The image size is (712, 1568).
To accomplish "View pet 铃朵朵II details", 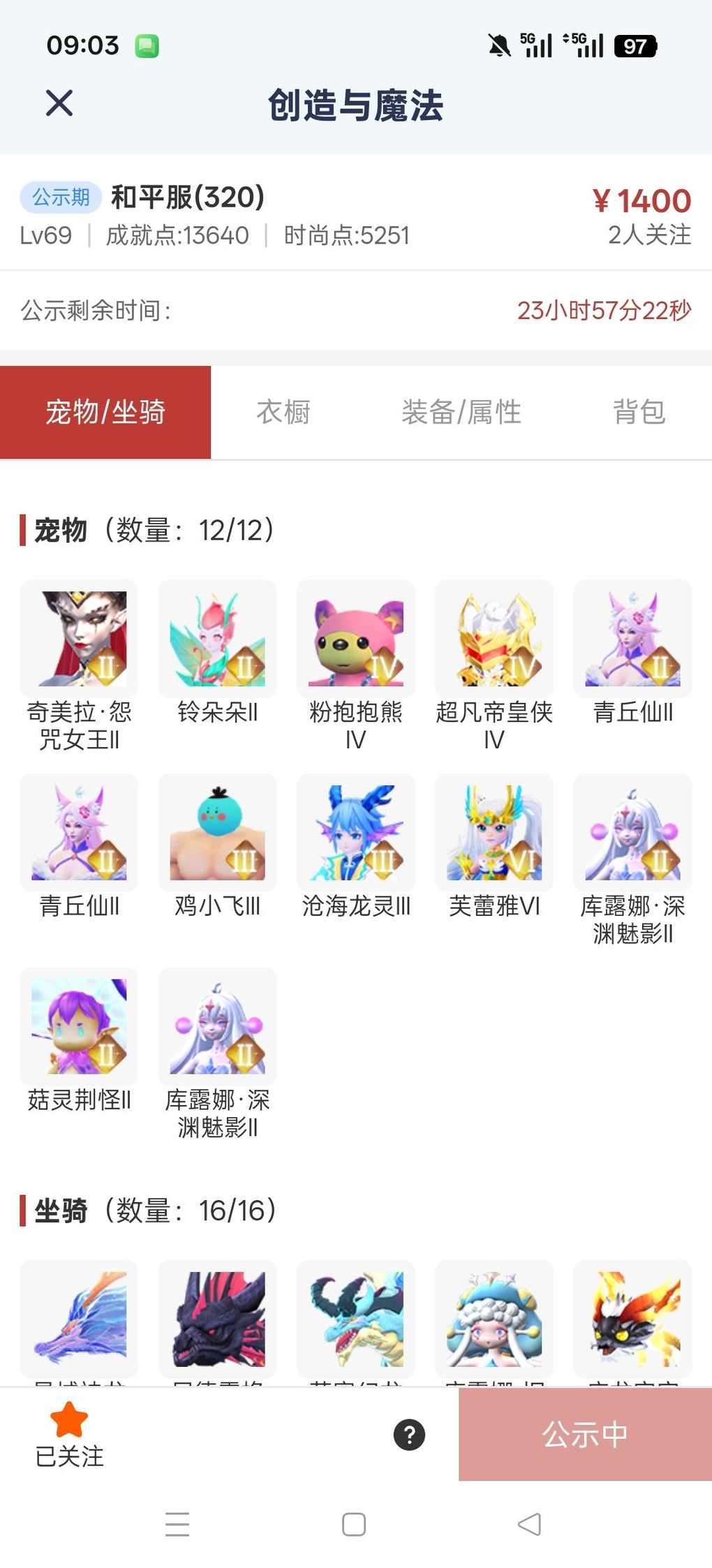I will 217,639.
